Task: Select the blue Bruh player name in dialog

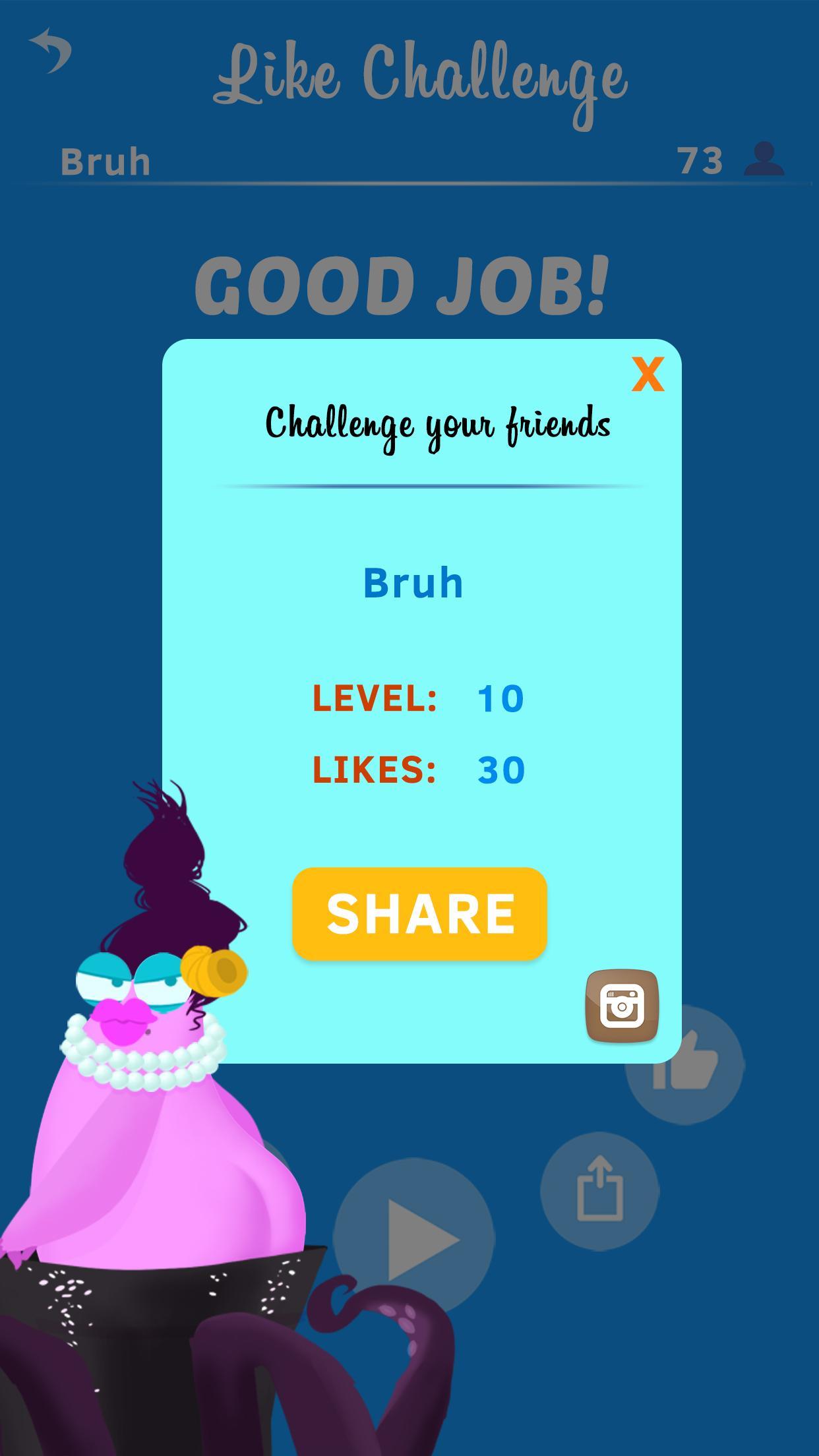Action: pyautogui.click(x=413, y=582)
